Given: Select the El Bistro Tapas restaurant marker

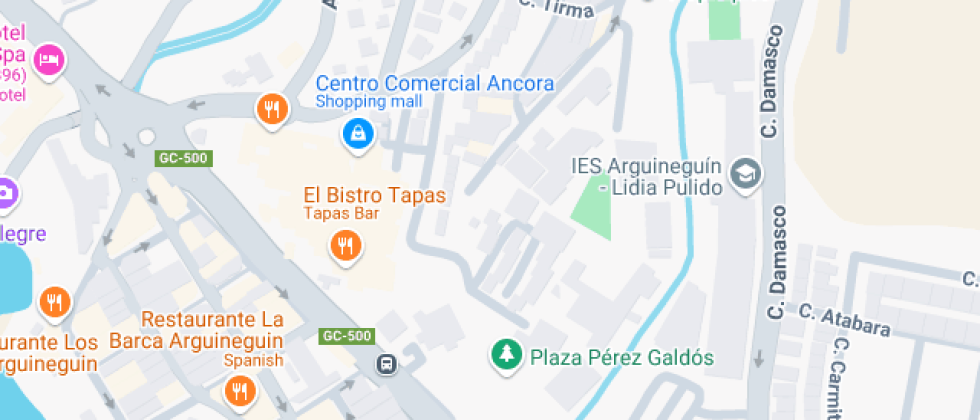Looking at the screenshot, I should tap(346, 245).
